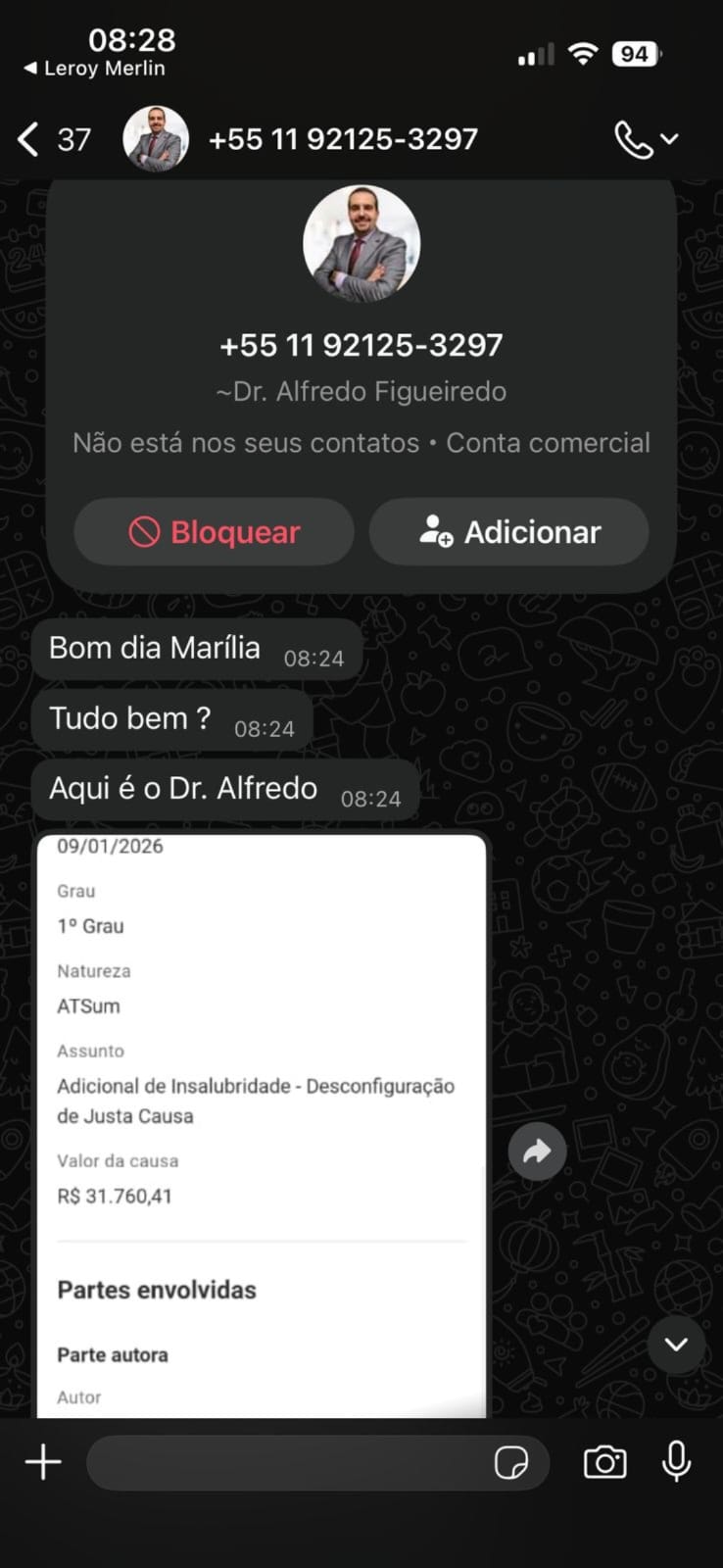Go back to the chat list
The image size is (723, 1568).
[29, 139]
